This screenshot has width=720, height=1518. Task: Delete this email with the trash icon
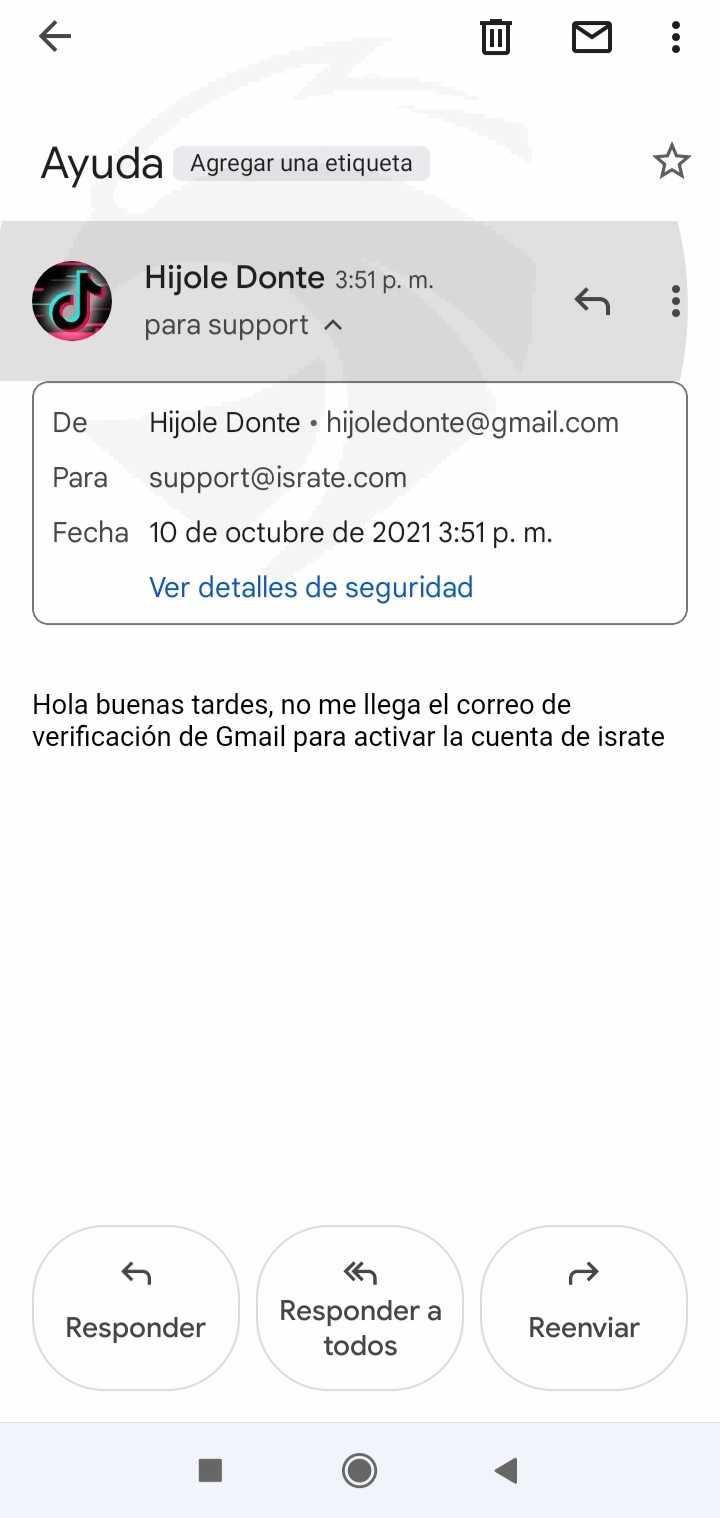[496, 37]
